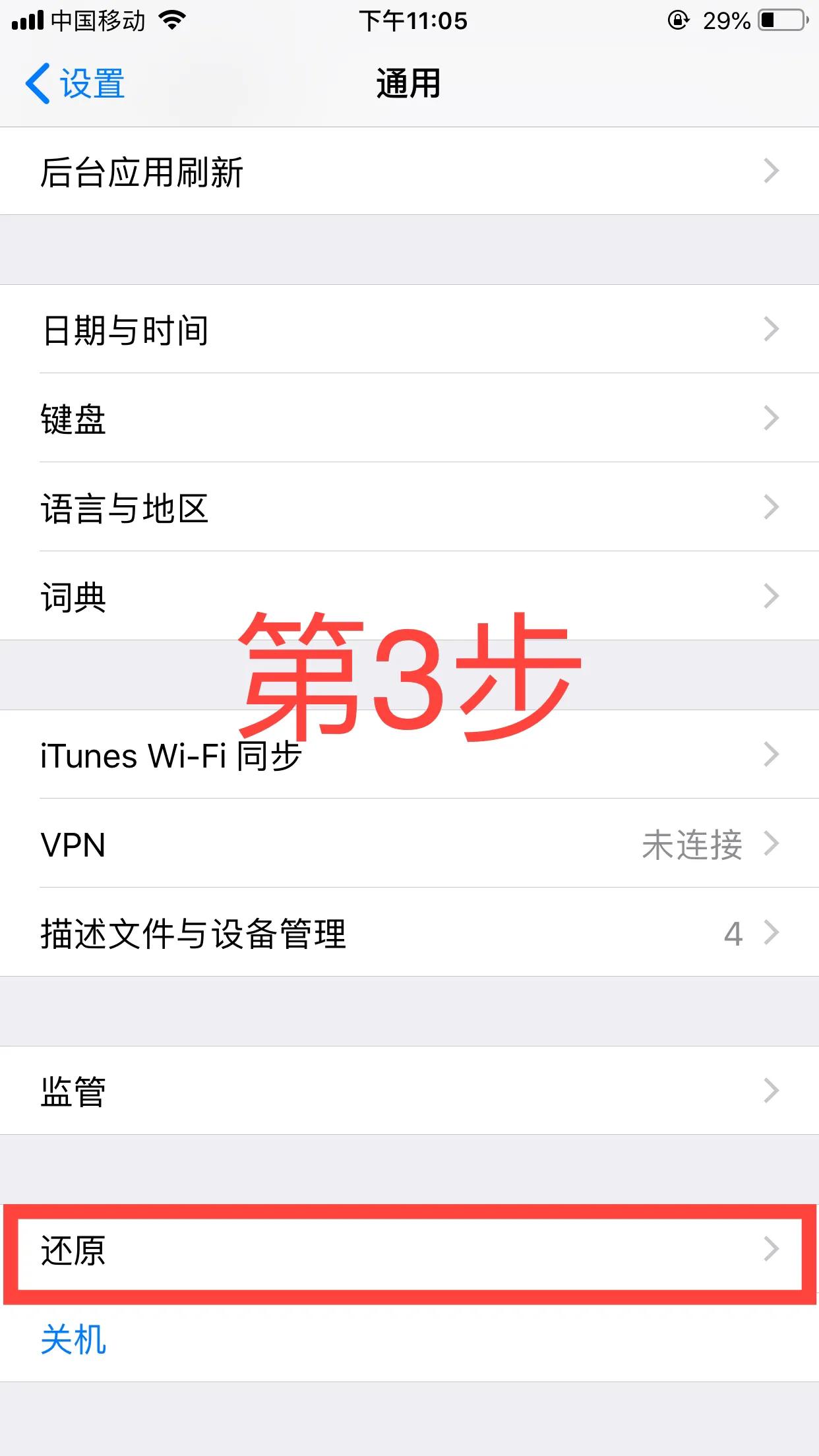Tap the cellular signal icon
Image resolution: width=819 pixels, height=1456 pixels.
coord(28,20)
